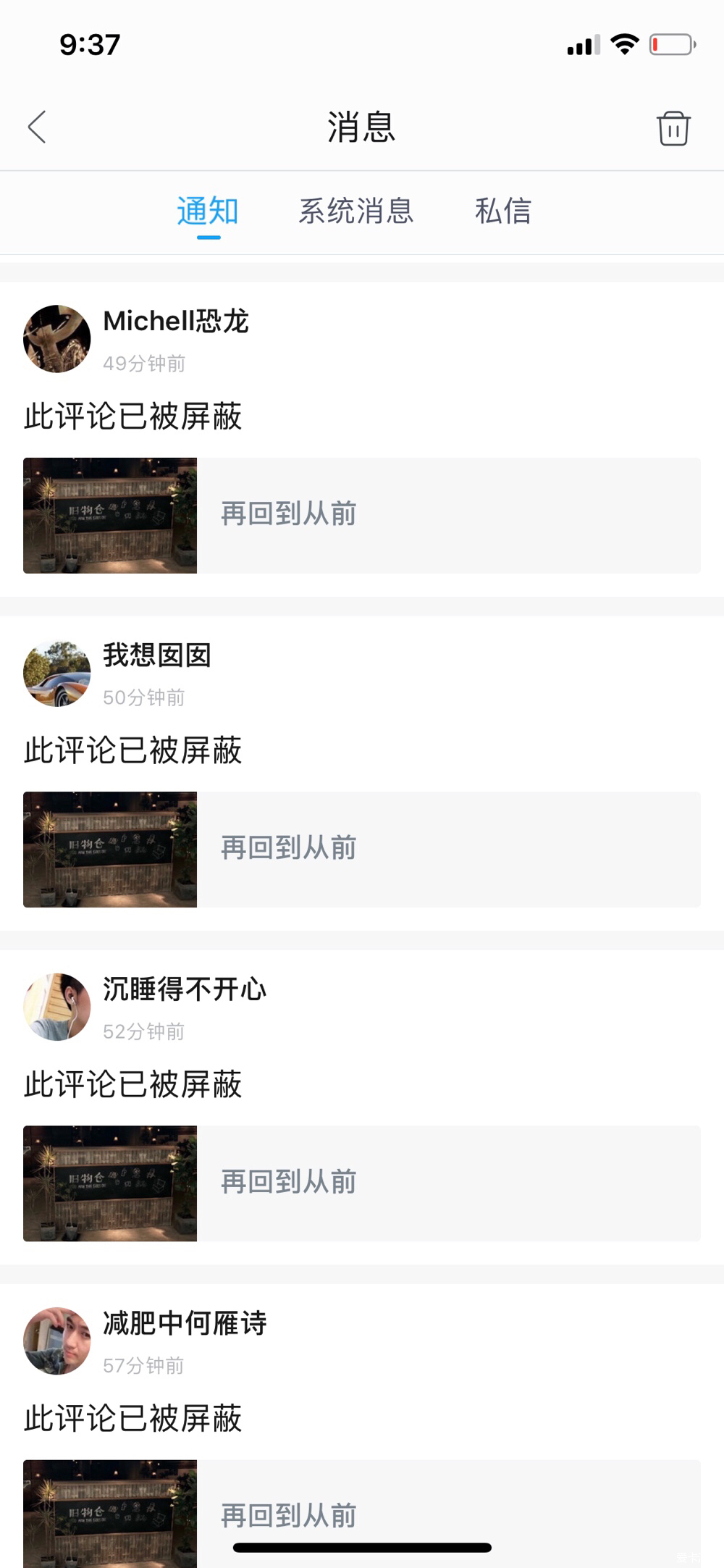Image resolution: width=724 pixels, height=1568 pixels.
Task: Select the 通知 tab
Action: click(x=208, y=211)
